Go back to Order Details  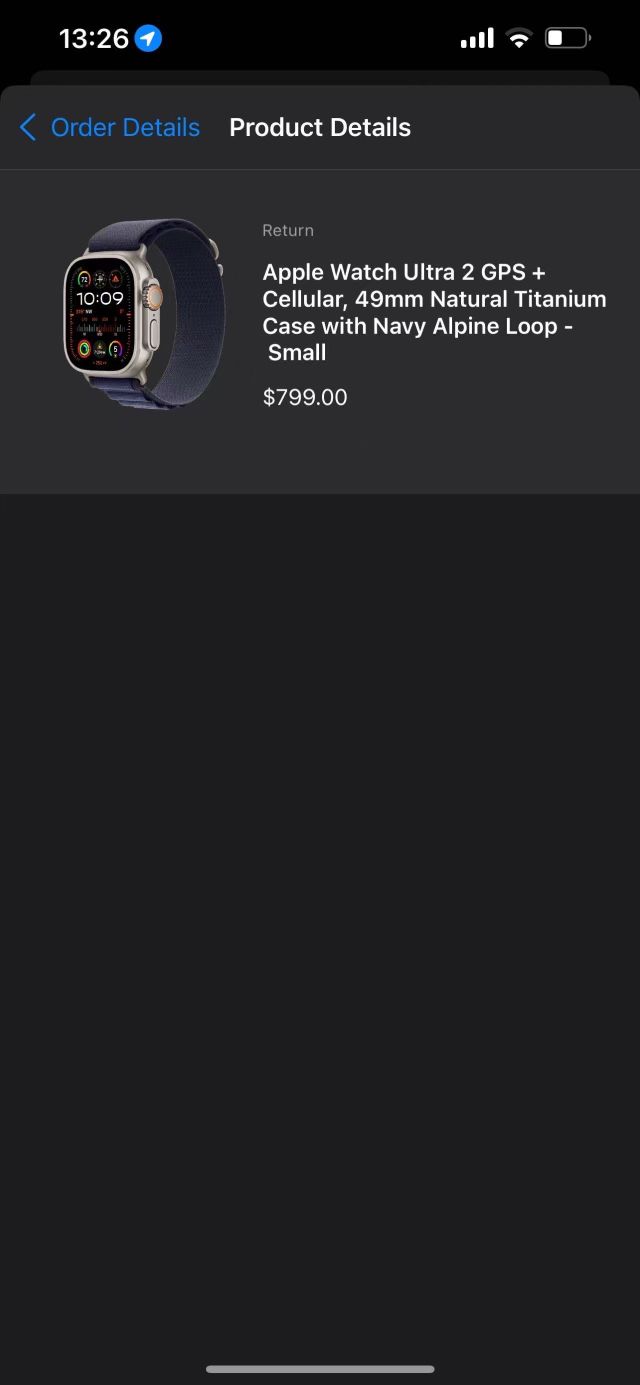(110, 128)
